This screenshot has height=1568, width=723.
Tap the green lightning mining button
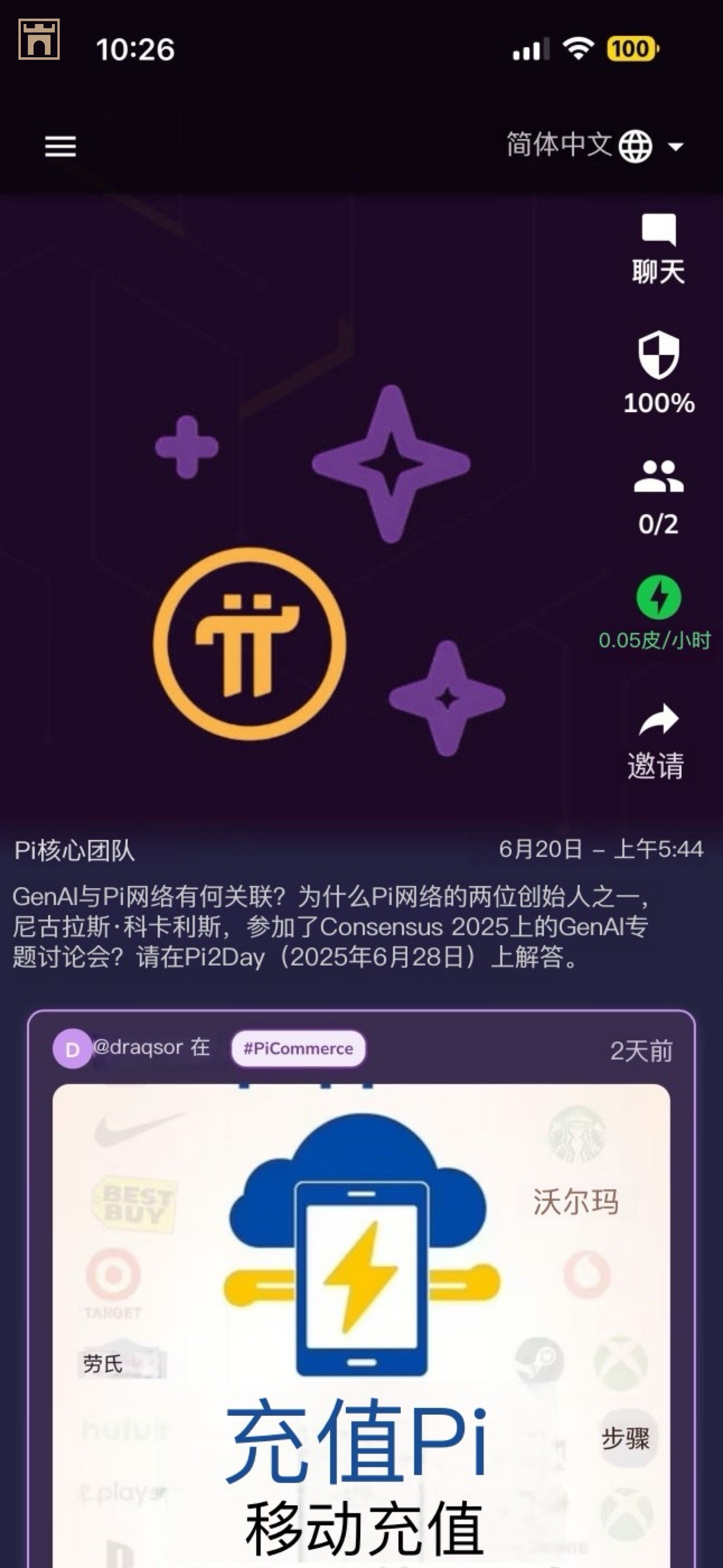pos(659,597)
